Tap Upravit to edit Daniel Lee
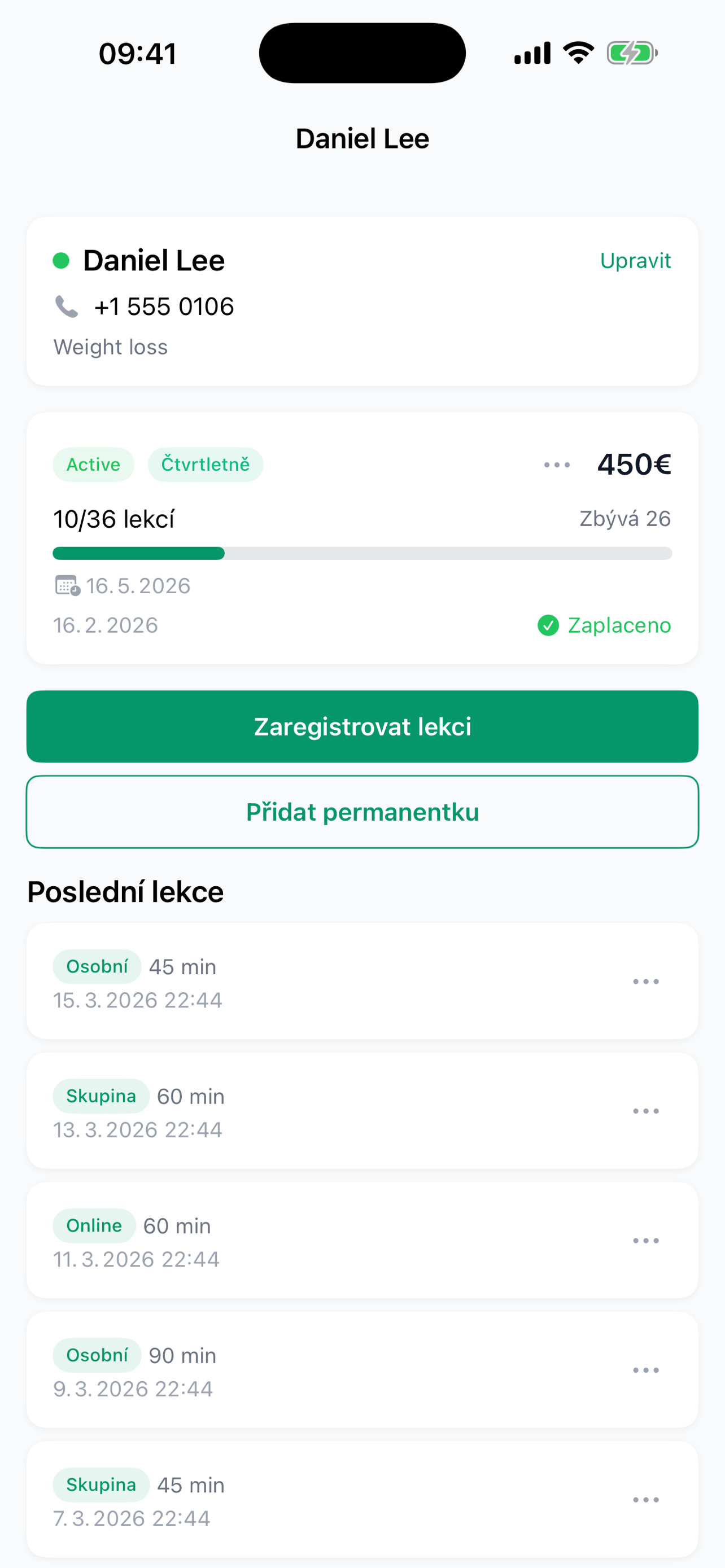Image resolution: width=725 pixels, height=1568 pixels. (x=635, y=261)
